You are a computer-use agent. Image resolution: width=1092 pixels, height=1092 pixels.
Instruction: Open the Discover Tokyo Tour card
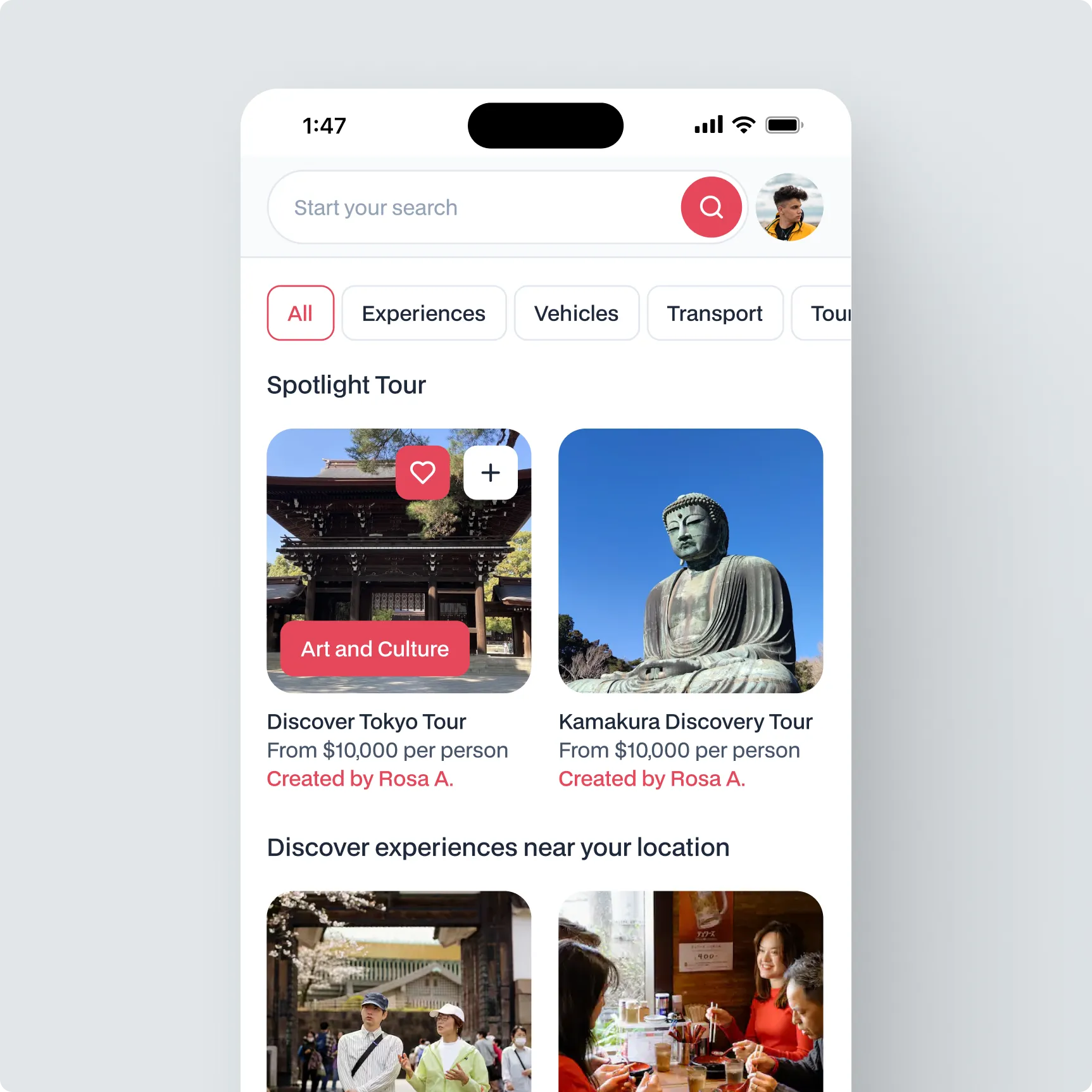[367, 722]
